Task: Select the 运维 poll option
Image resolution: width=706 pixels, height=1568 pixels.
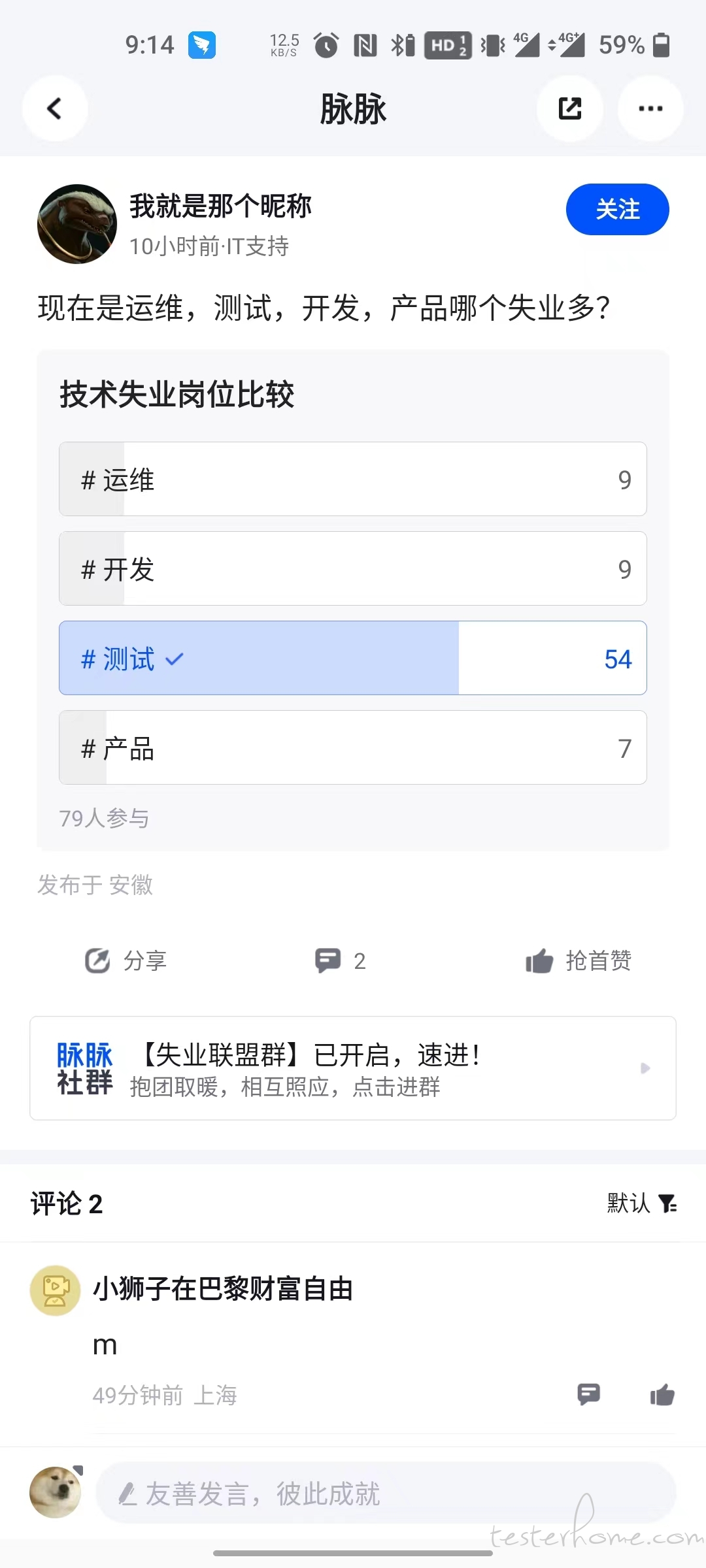Action: [x=353, y=479]
